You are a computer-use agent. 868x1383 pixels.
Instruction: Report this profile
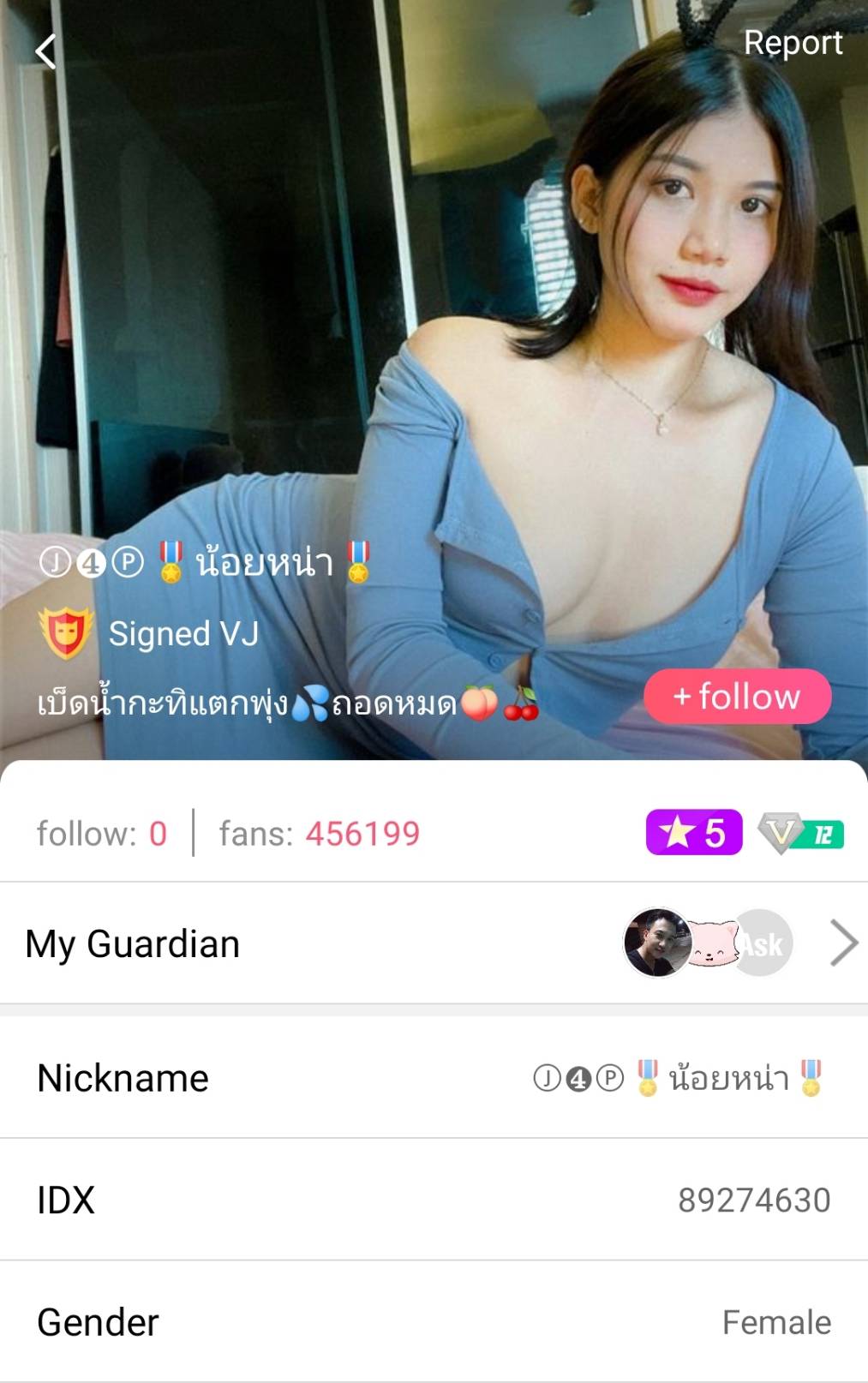point(793,43)
